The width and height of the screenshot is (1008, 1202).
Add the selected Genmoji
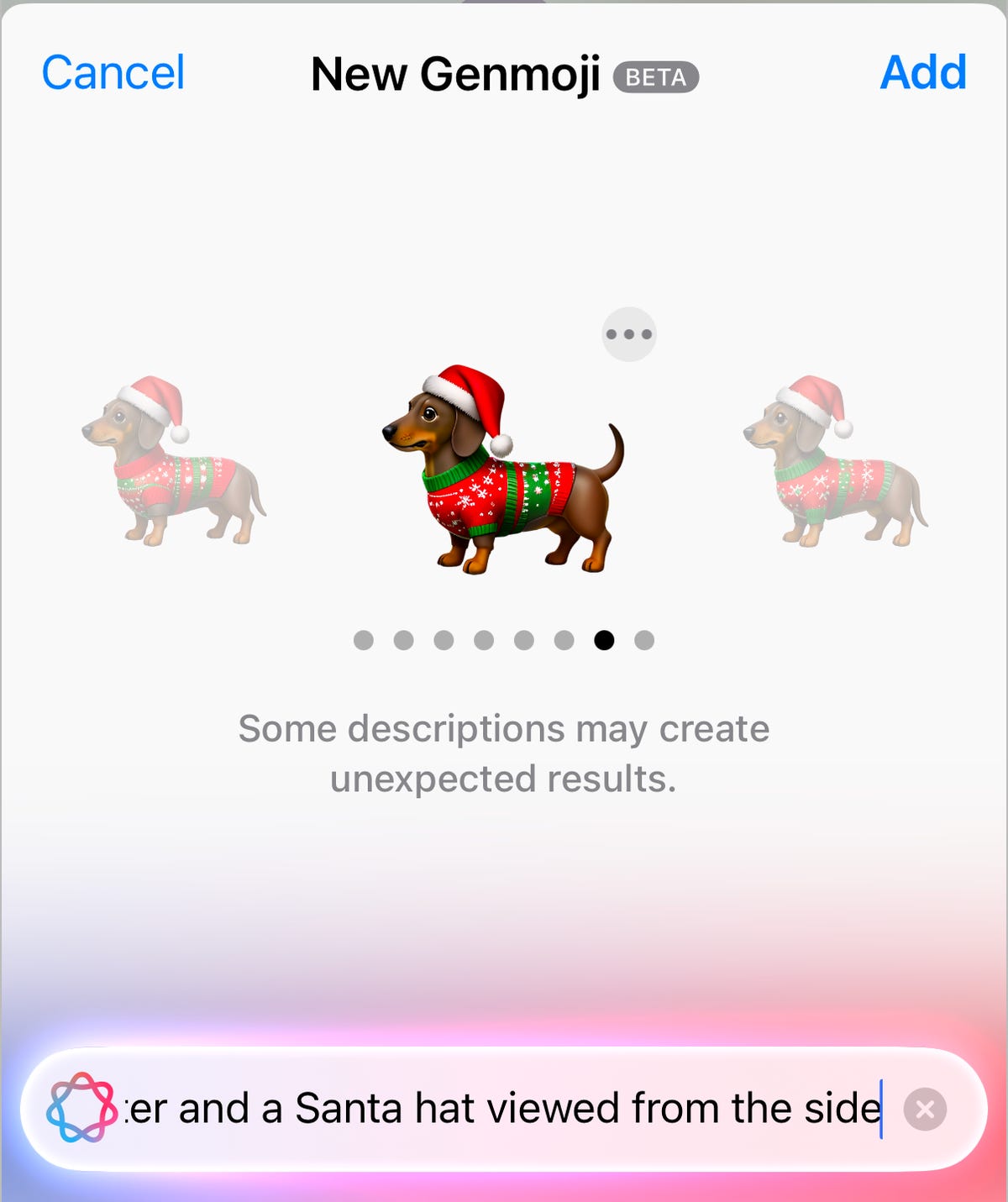(922, 73)
